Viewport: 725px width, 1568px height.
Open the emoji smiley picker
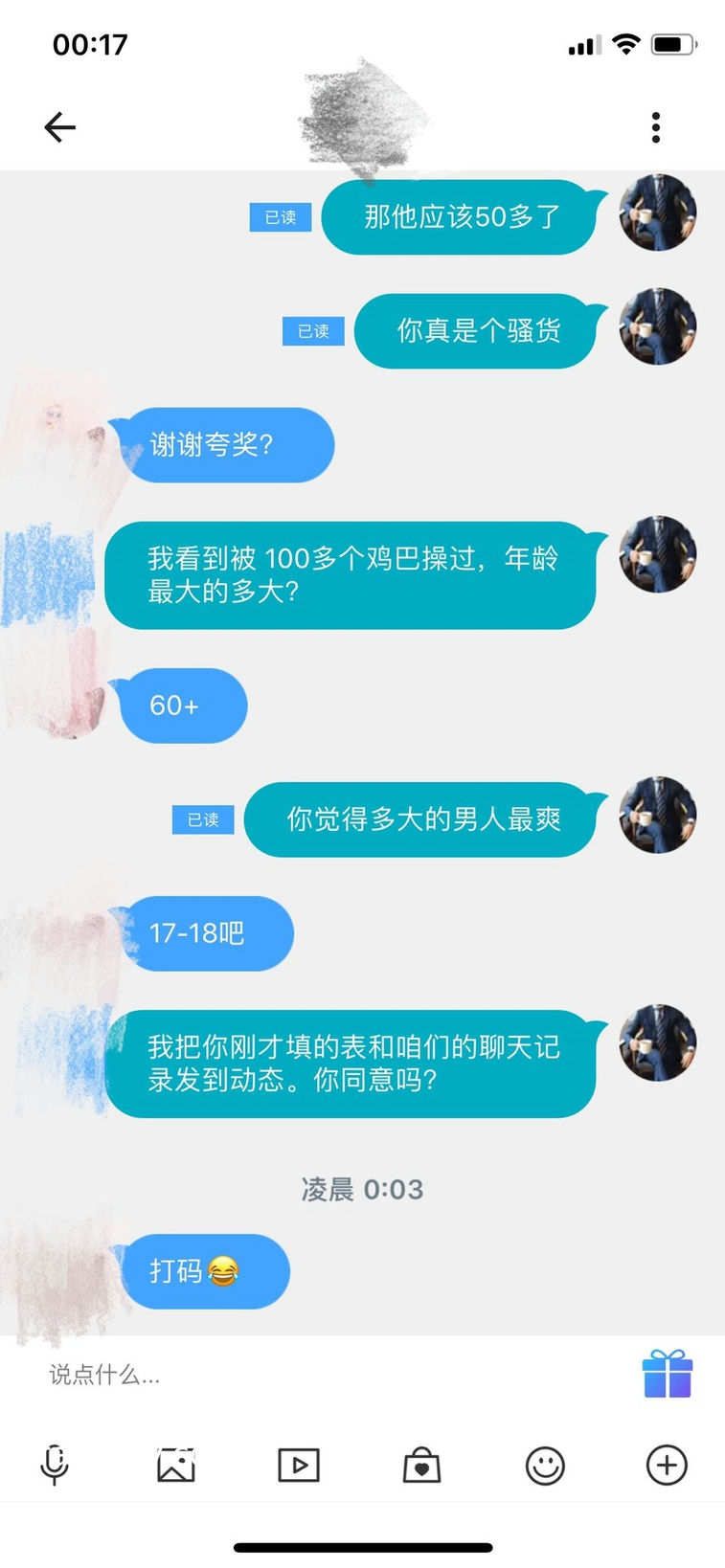click(545, 1465)
